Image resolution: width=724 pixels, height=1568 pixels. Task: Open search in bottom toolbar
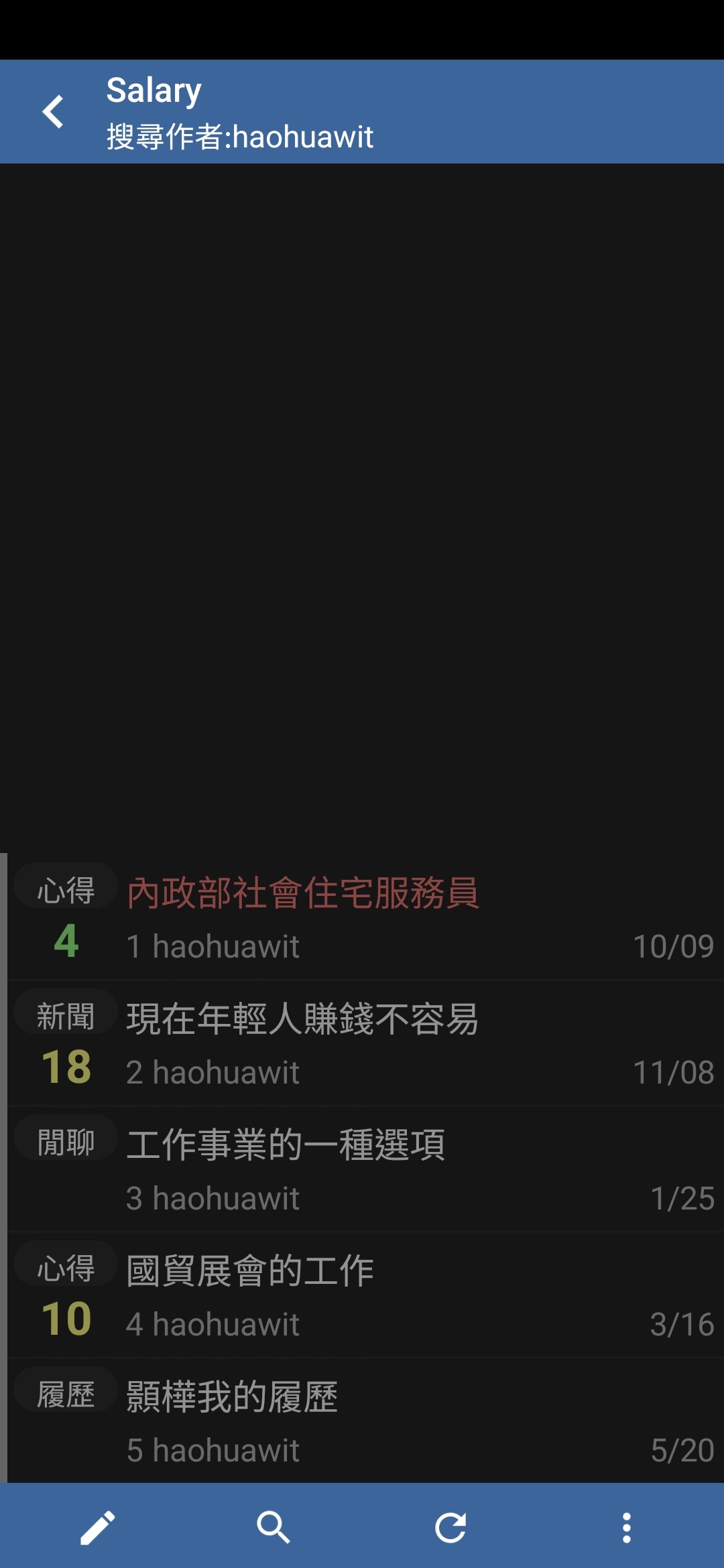coord(274,1528)
